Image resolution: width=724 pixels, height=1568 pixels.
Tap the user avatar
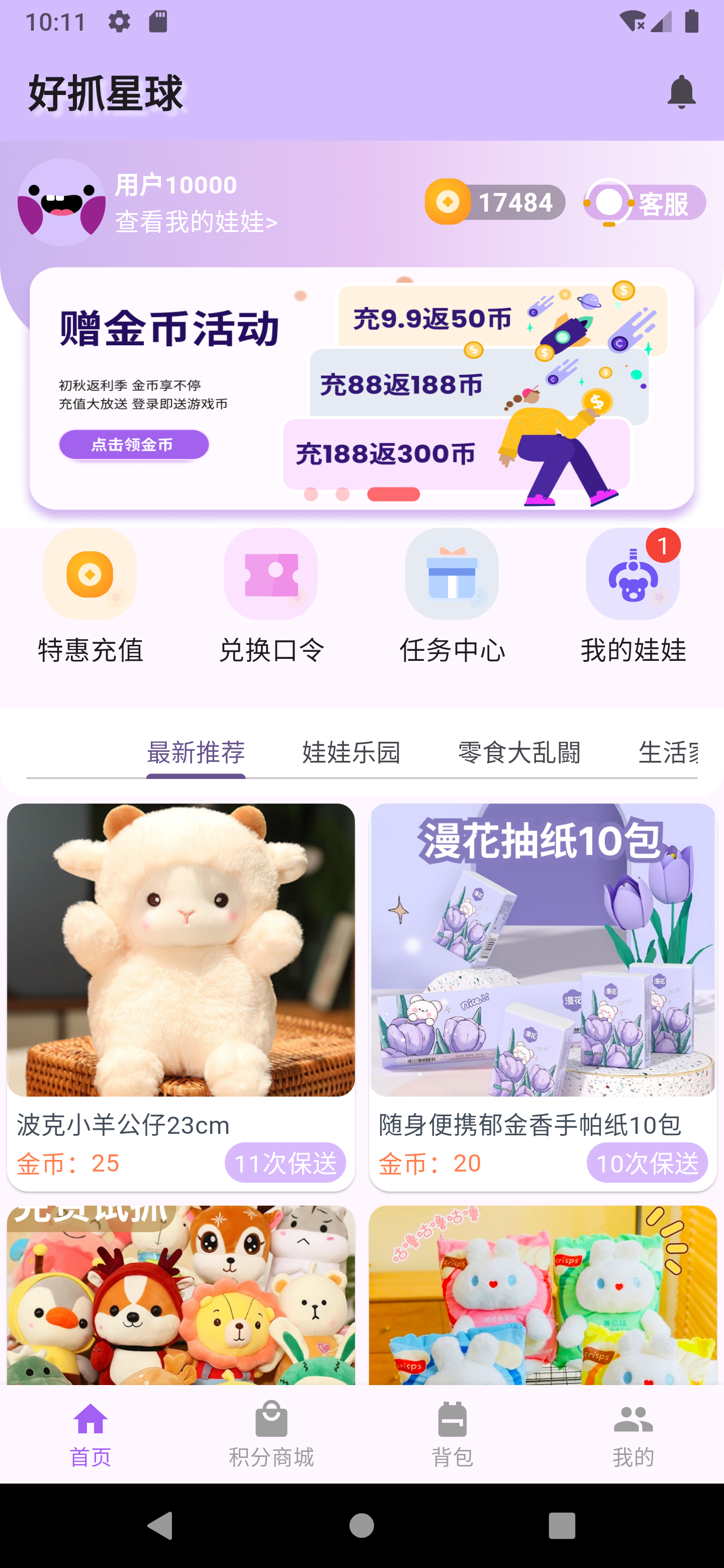(x=61, y=203)
